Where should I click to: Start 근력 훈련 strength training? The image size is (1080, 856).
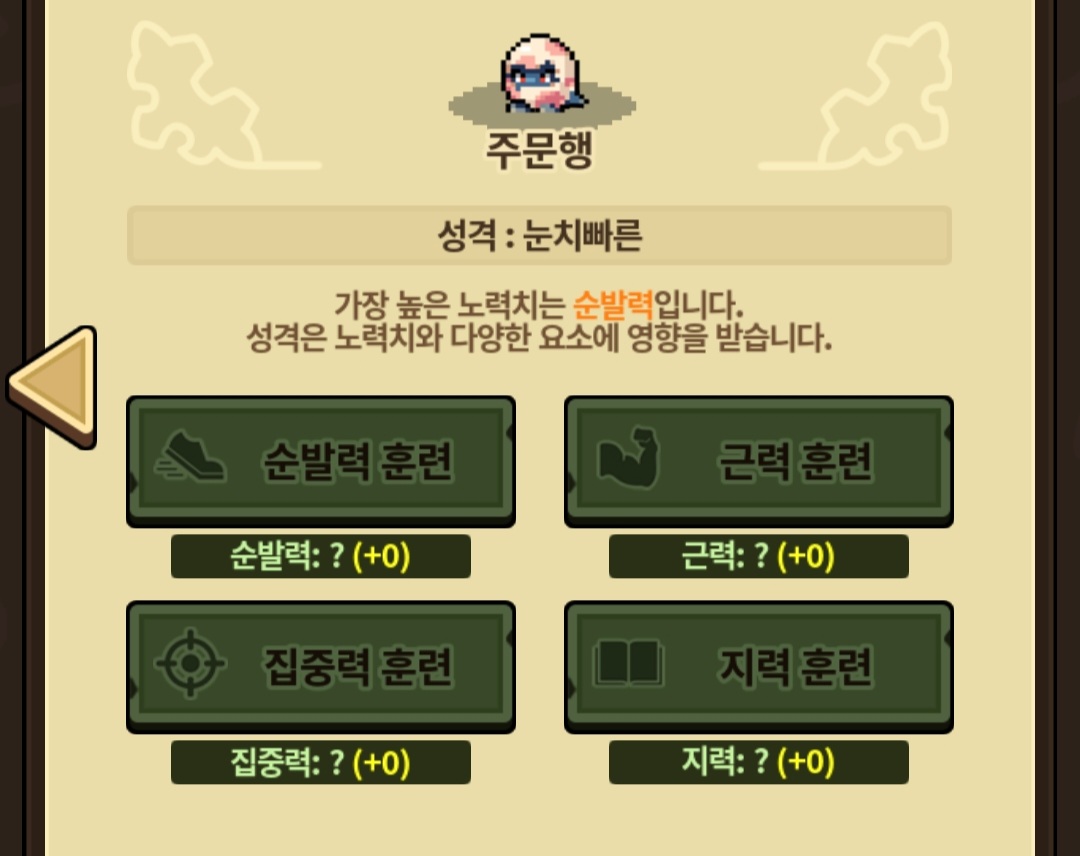[759, 461]
